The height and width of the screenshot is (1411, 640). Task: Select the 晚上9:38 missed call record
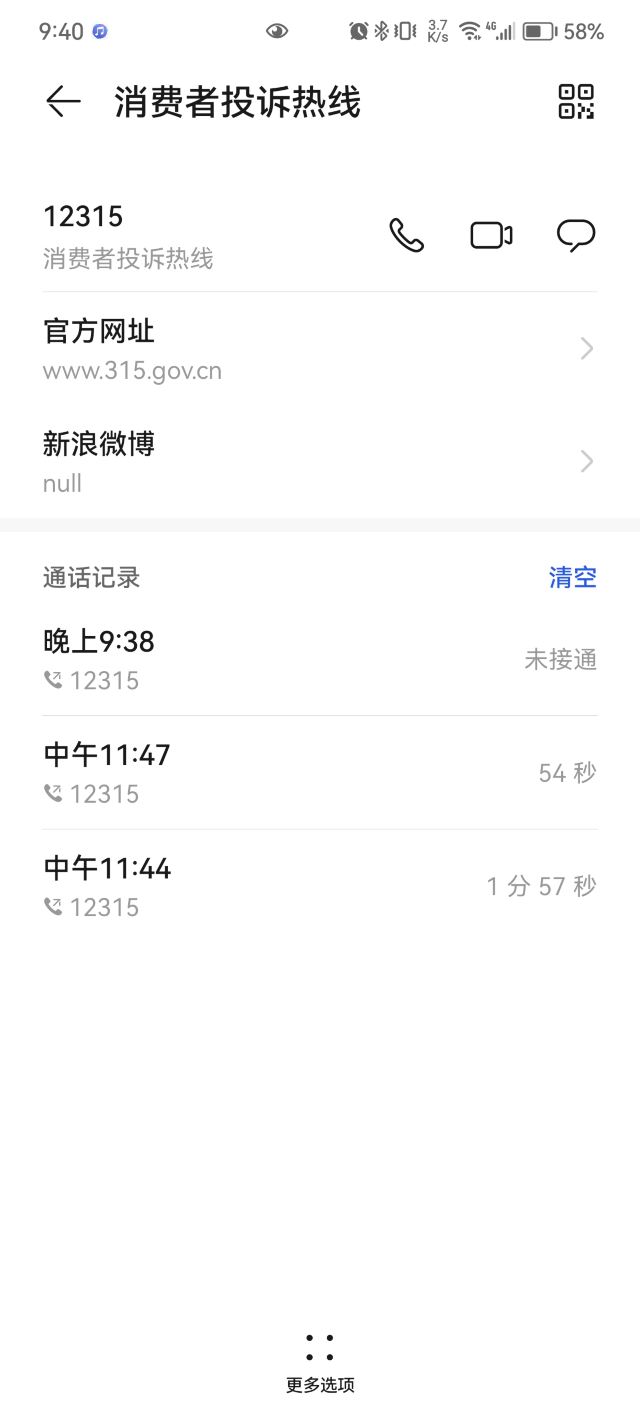pyautogui.click(x=320, y=659)
